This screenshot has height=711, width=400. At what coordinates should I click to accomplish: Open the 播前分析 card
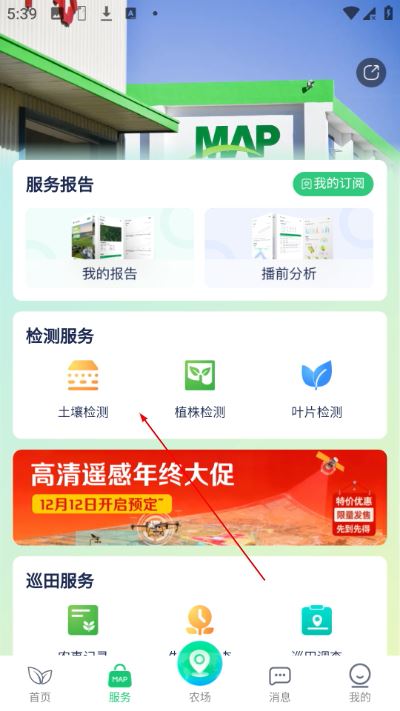point(289,248)
